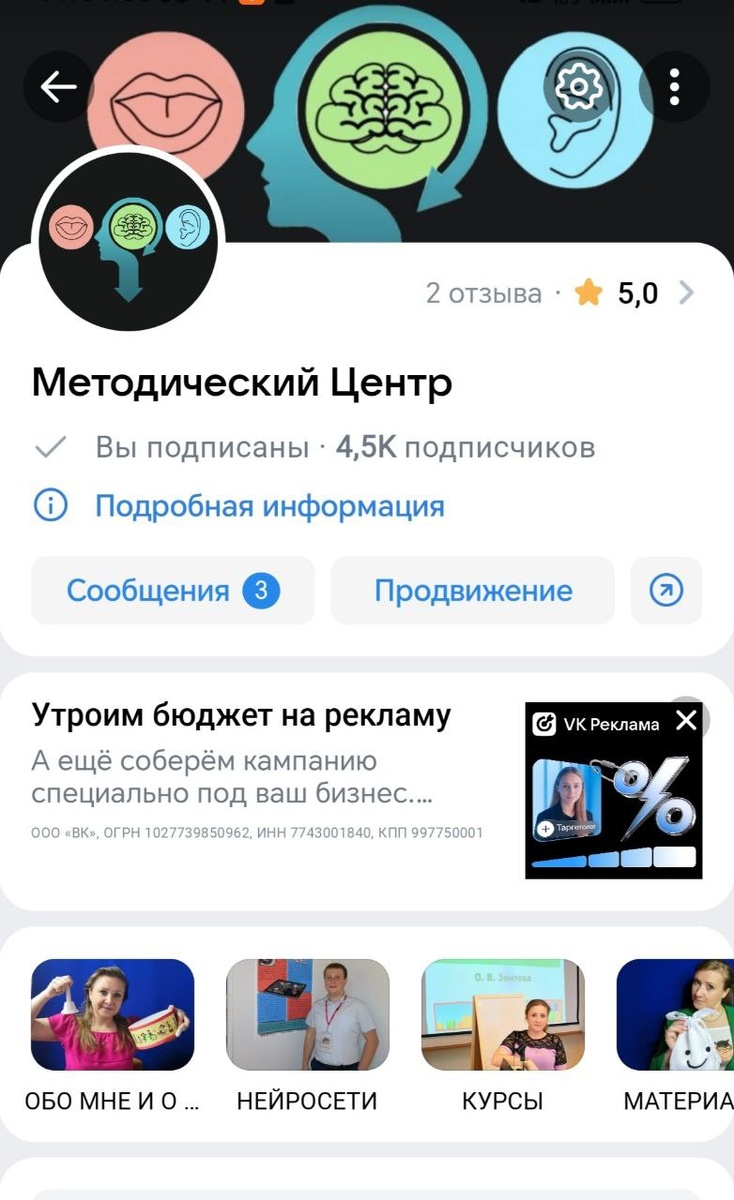Tap the Продвижение button
This screenshot has height=1200, width=734.
[473, 591]
